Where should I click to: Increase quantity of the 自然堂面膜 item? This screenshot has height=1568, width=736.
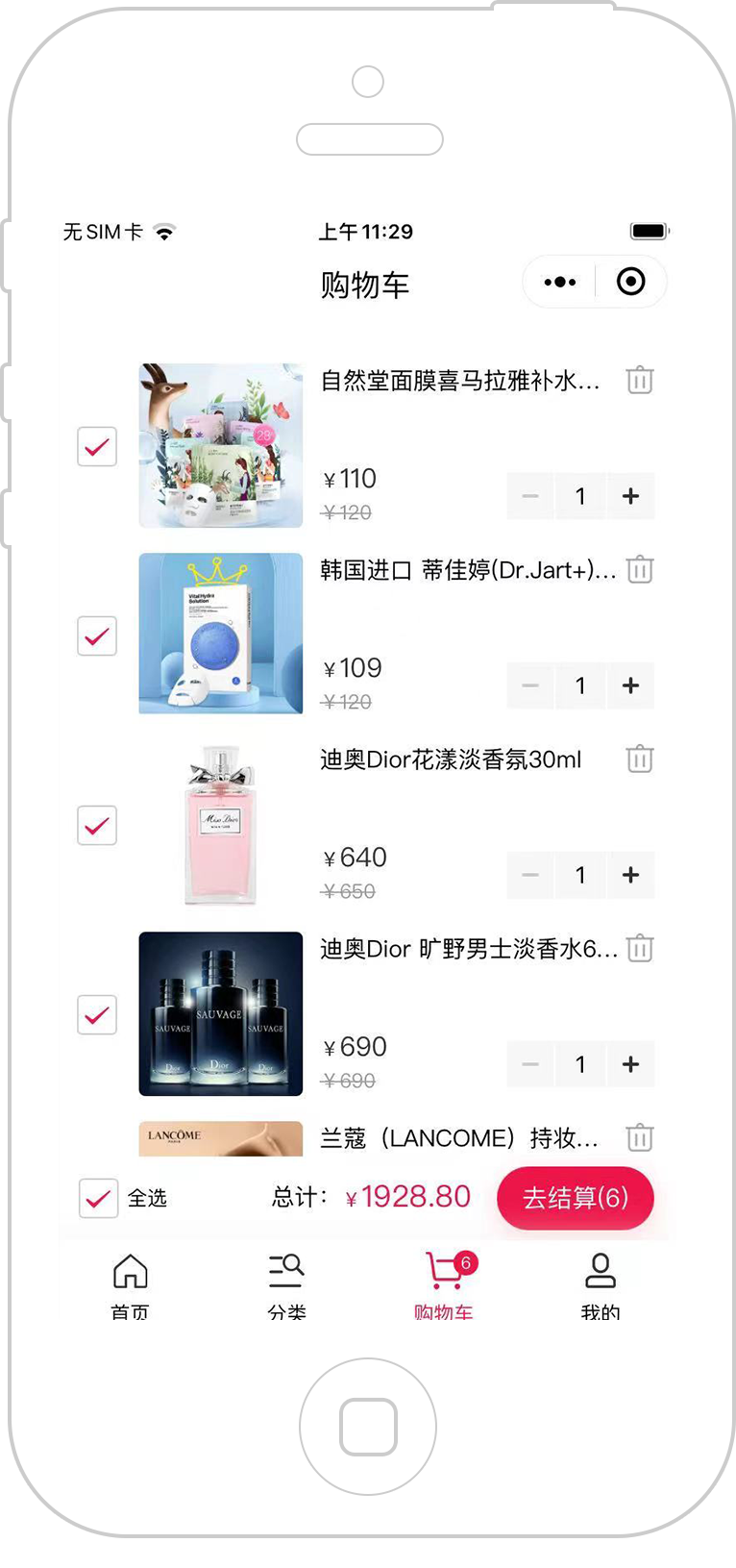click(x=630, y=496)
